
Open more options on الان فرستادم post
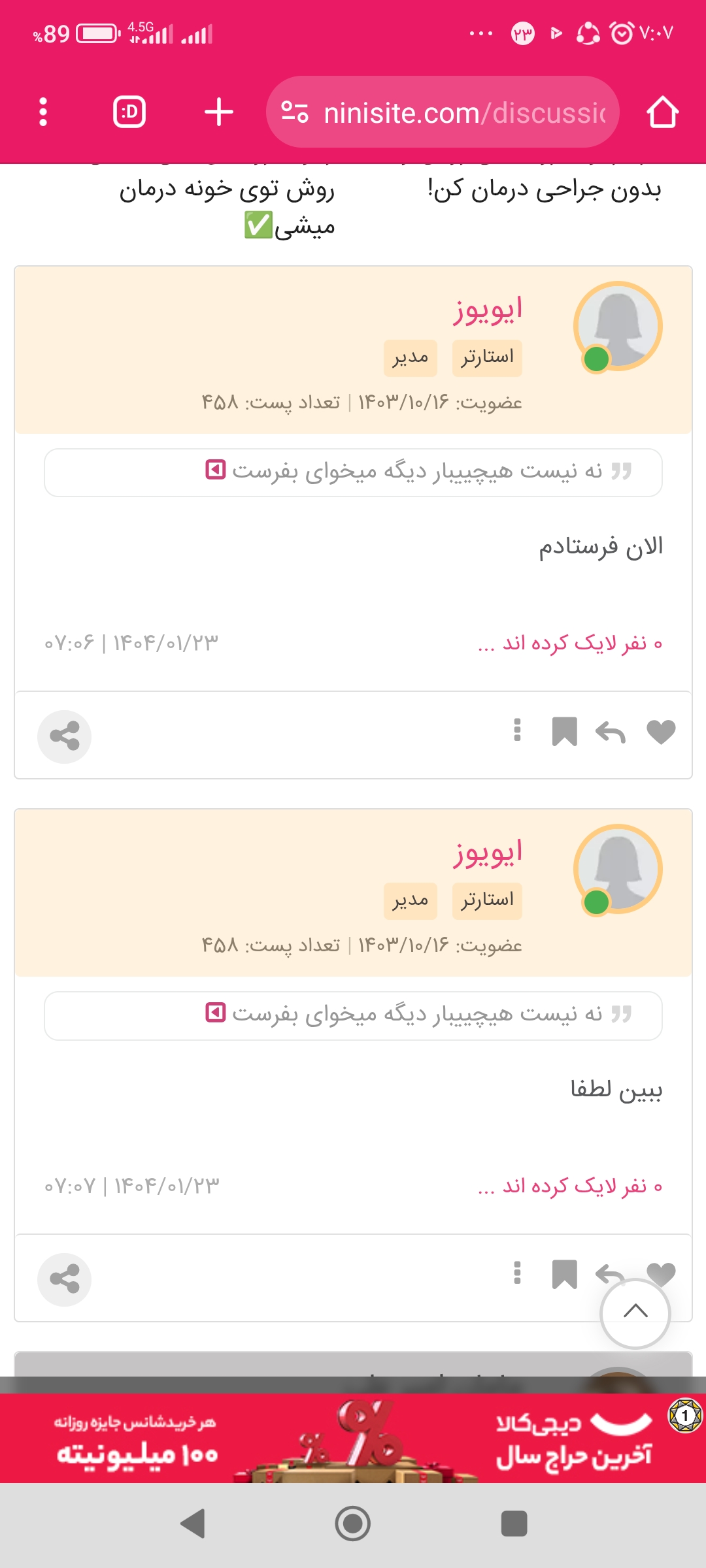tap(517, 730)
